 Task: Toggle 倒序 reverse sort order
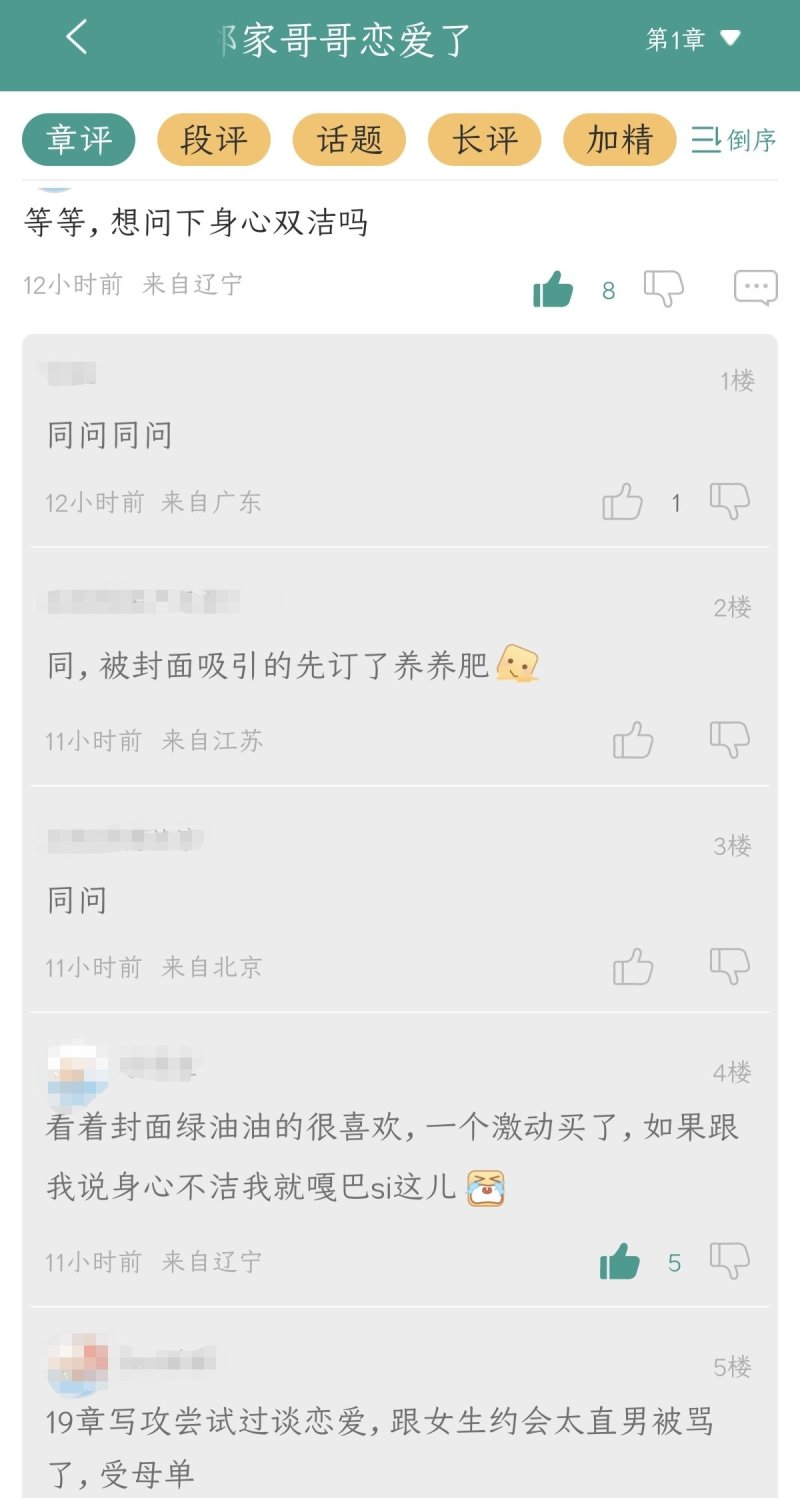734,140
